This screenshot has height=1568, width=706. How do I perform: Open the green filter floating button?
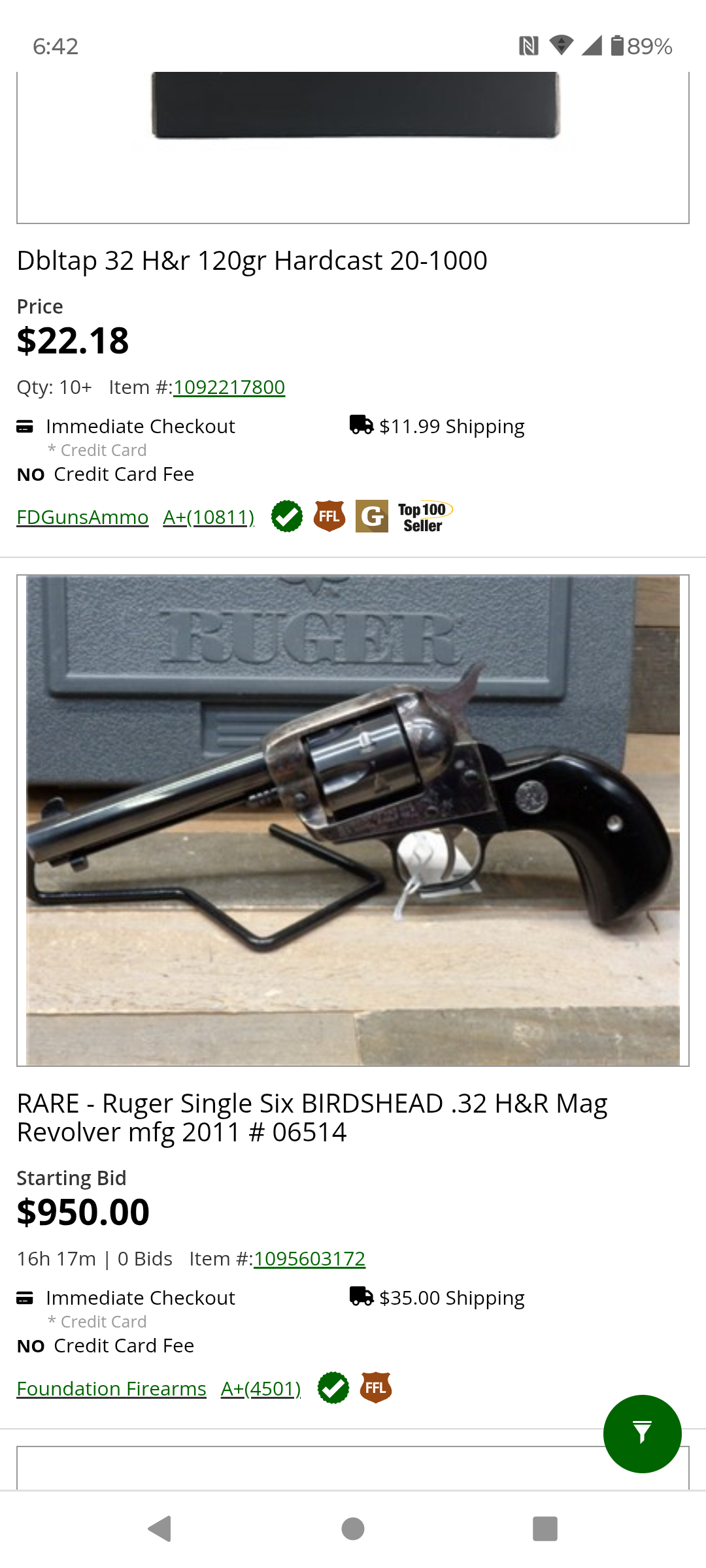coord(642,1433)
